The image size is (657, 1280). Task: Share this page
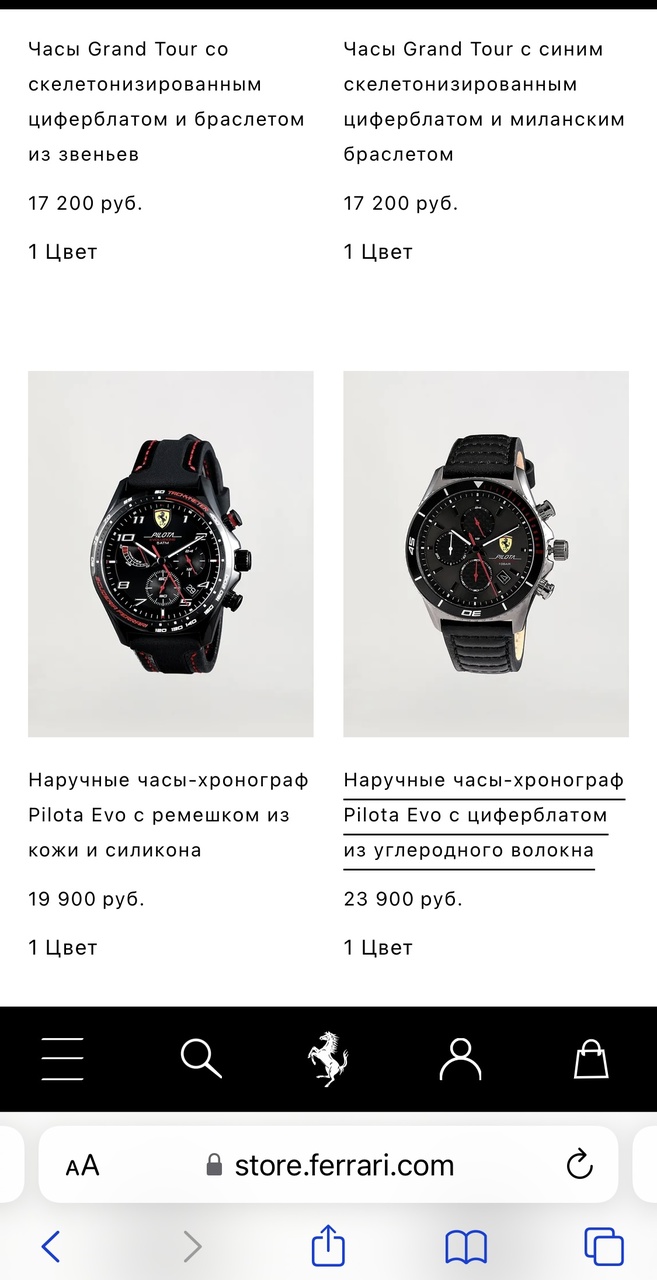tap(328, 1246)
